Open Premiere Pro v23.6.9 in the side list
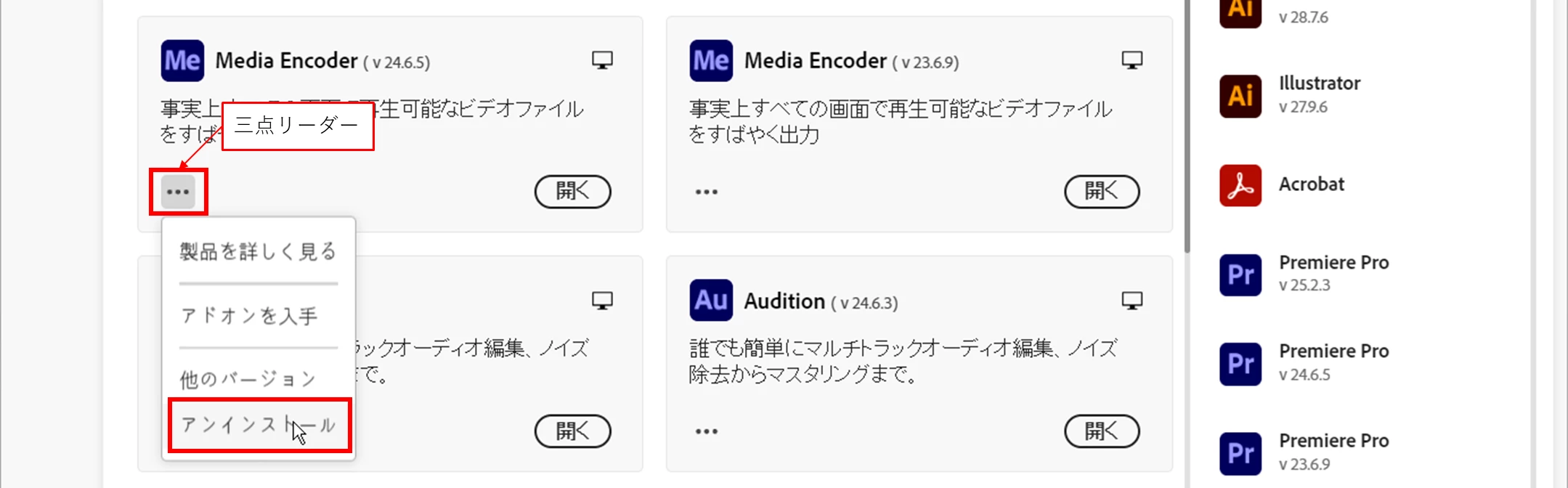 point(1333,452)
